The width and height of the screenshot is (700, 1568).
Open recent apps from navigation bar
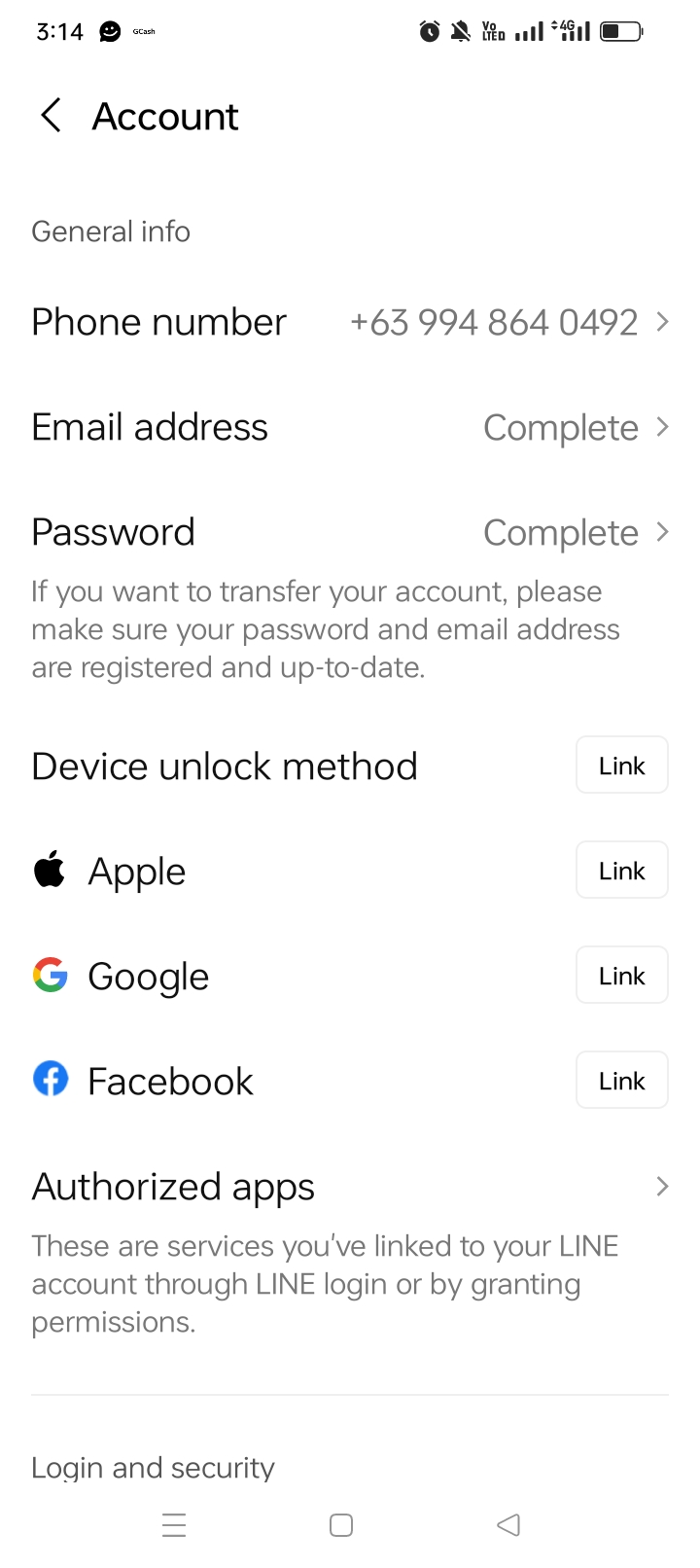(174, 1524)
